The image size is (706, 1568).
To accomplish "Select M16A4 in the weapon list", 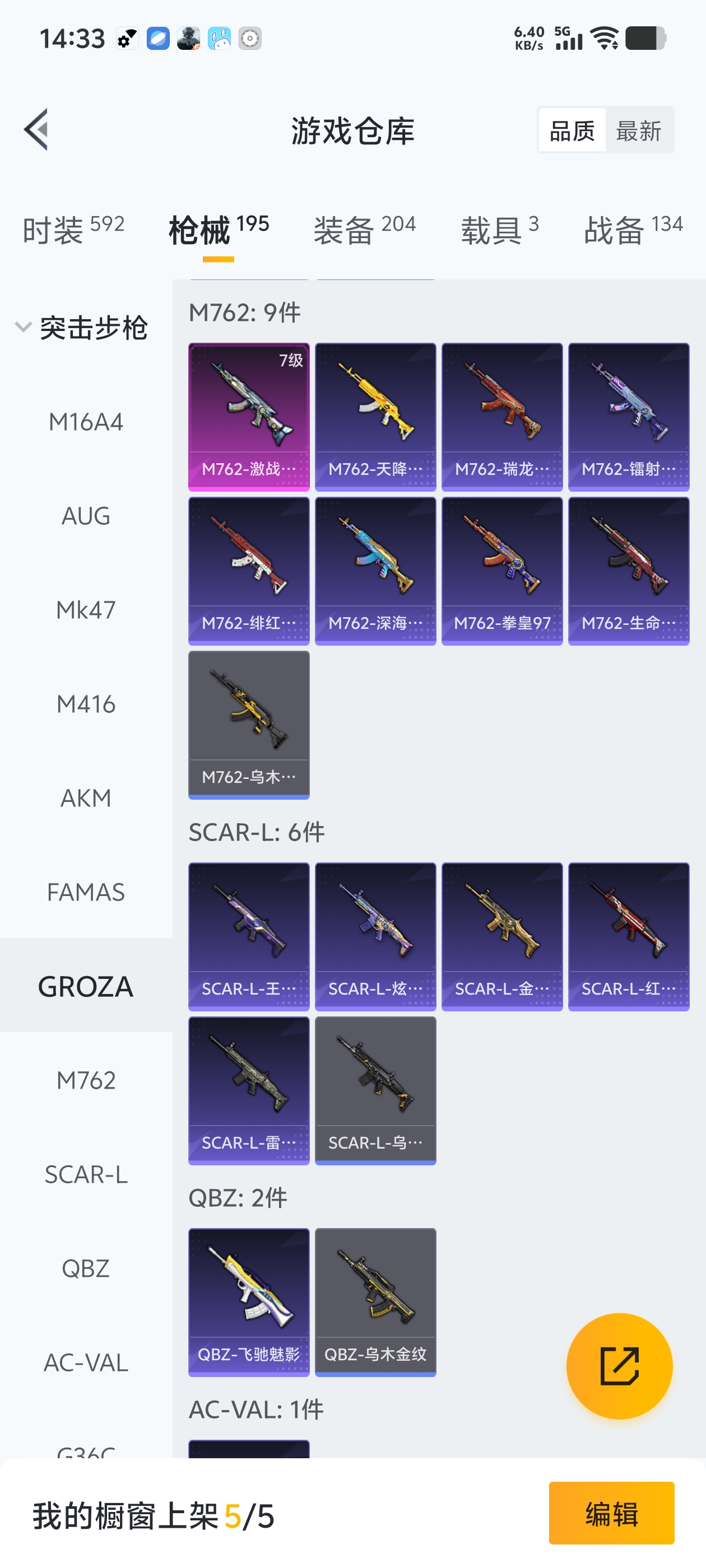I will point(86,422).
